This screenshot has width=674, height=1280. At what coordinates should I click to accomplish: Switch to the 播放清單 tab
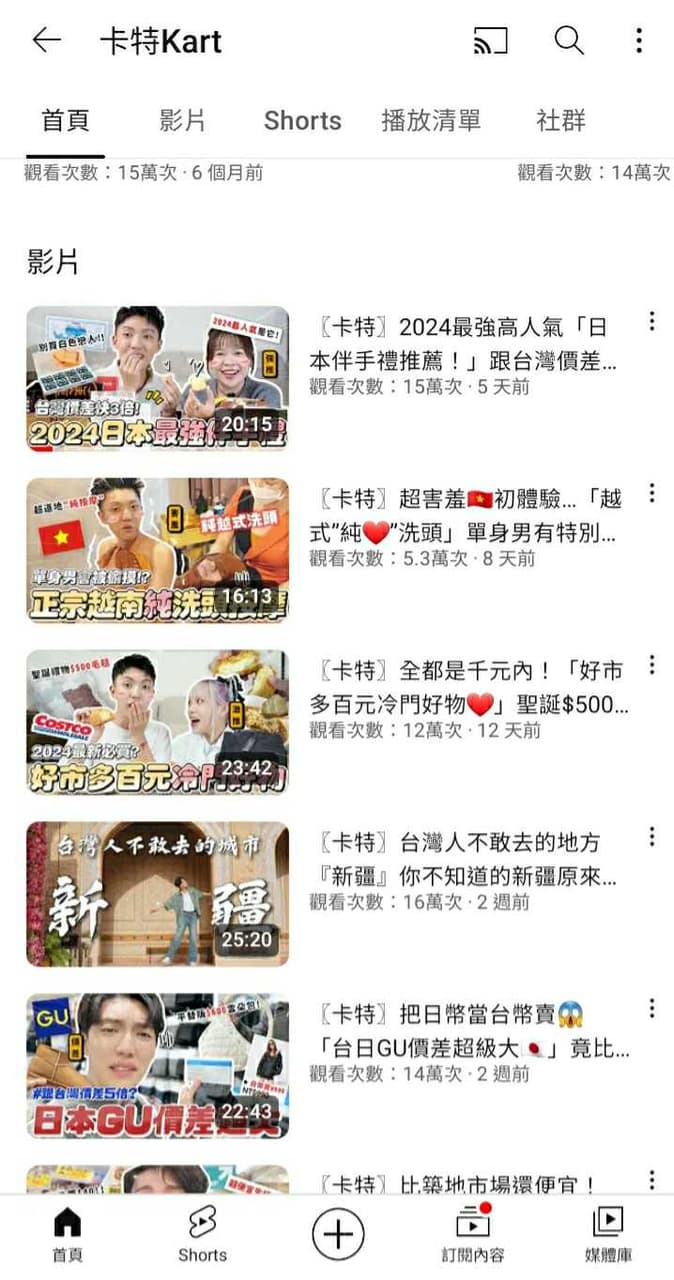(x=431, y=121)
